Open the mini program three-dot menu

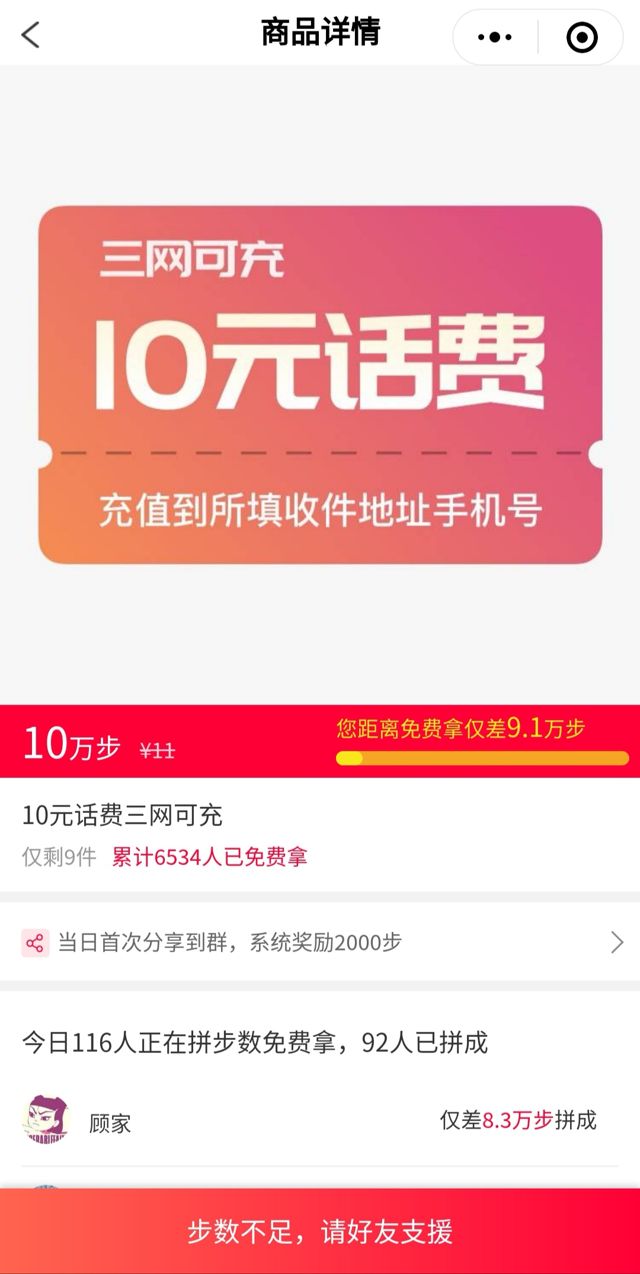tap(495, 38)
